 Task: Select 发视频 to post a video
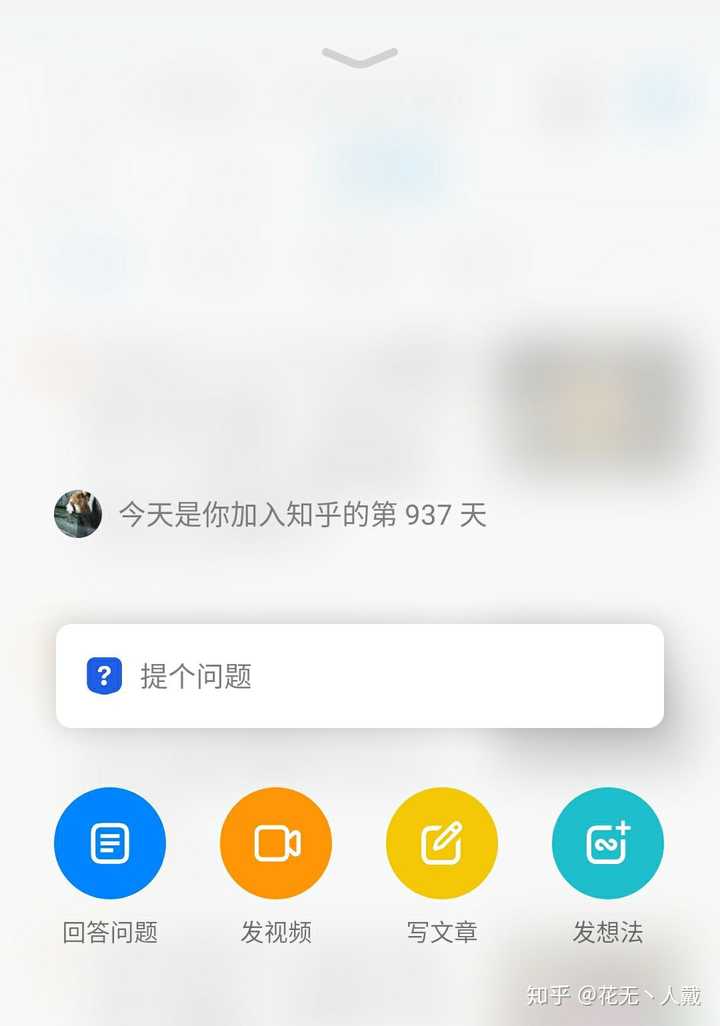click(276, 844)
